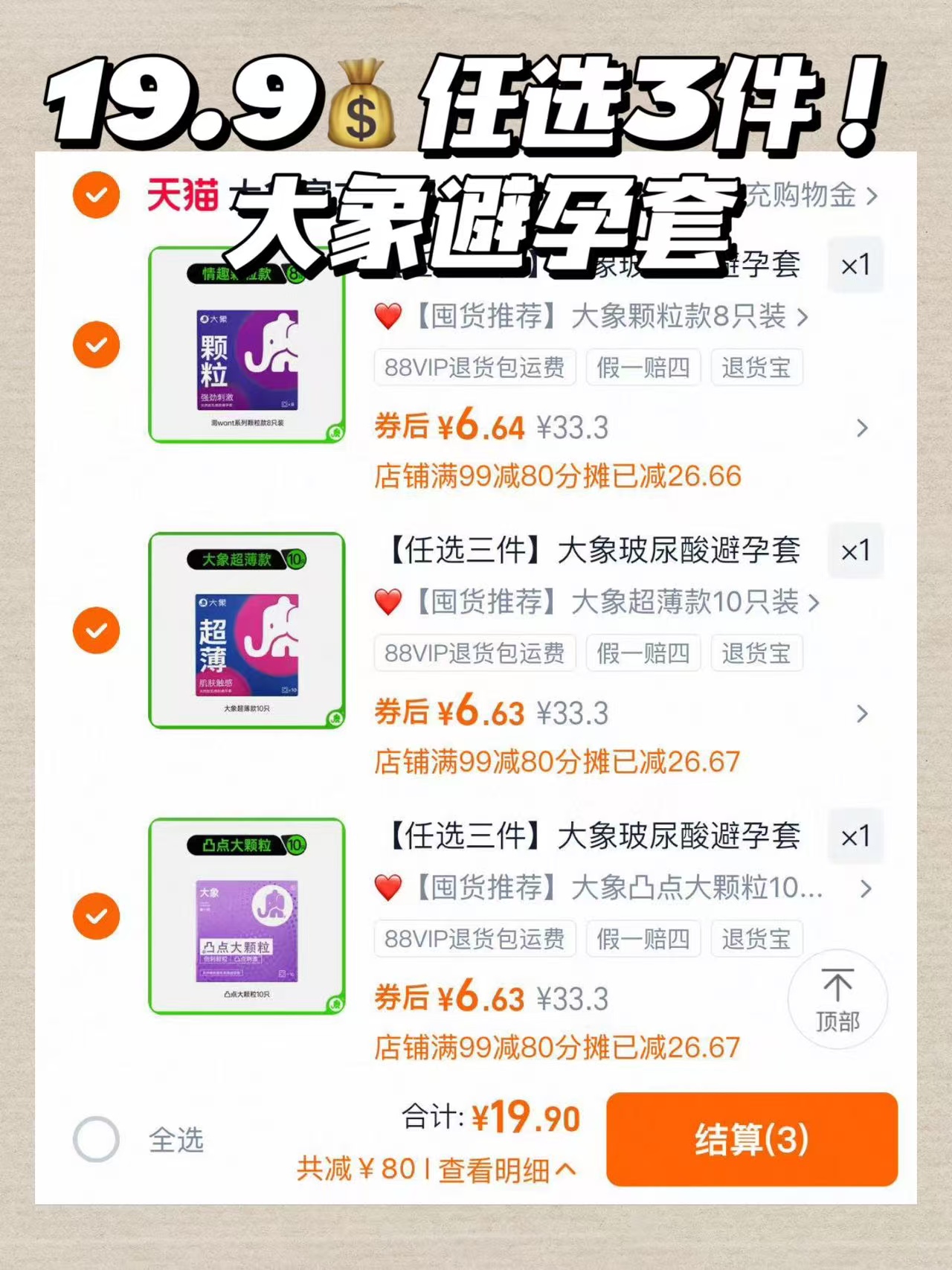Viewport: 952px width, 1270px height.
Task: Click the 88VIP退货包运费 badge on first item
Action: click(474, 368)
